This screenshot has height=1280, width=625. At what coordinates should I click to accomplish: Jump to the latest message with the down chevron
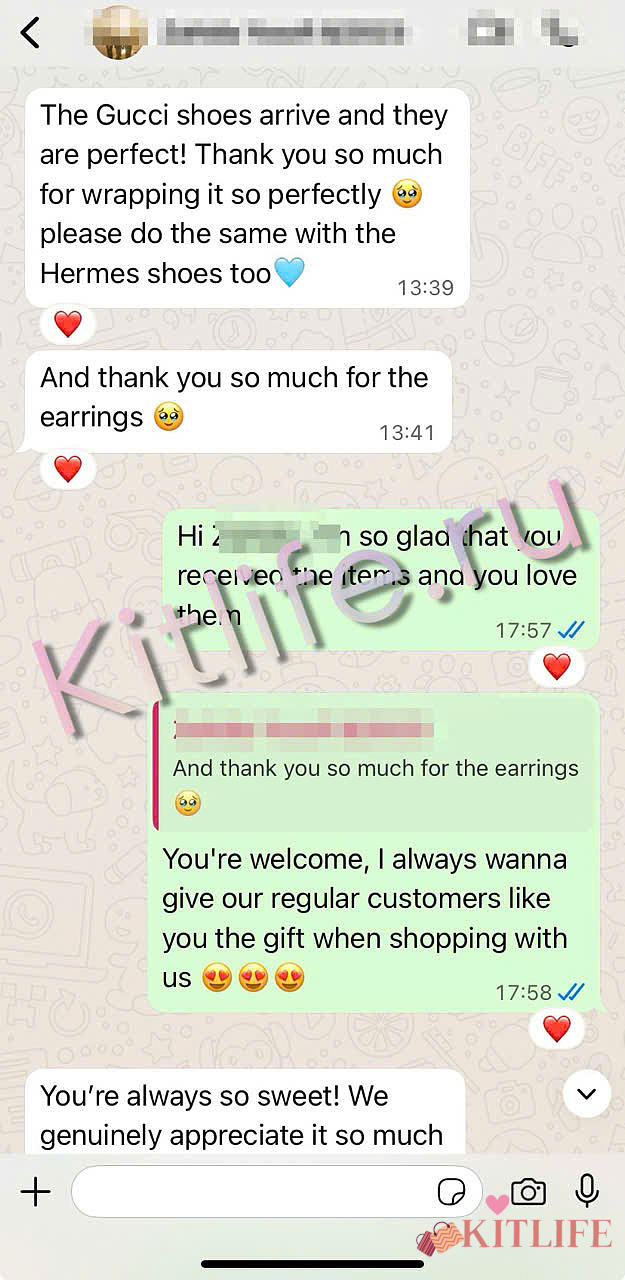click(587, 1094)
